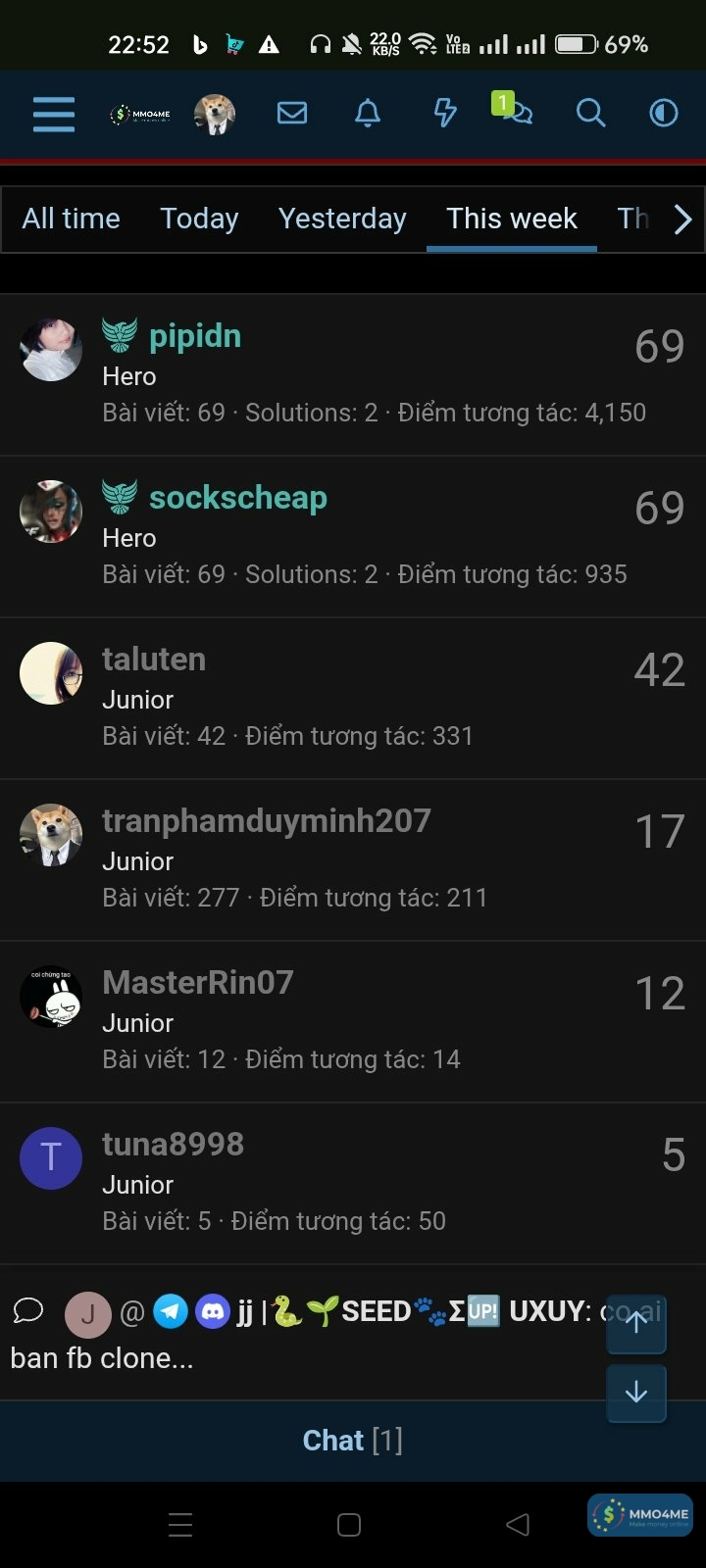Expand the Chat [1] bar
The image size is (706, 1568).
[352, 1440]
